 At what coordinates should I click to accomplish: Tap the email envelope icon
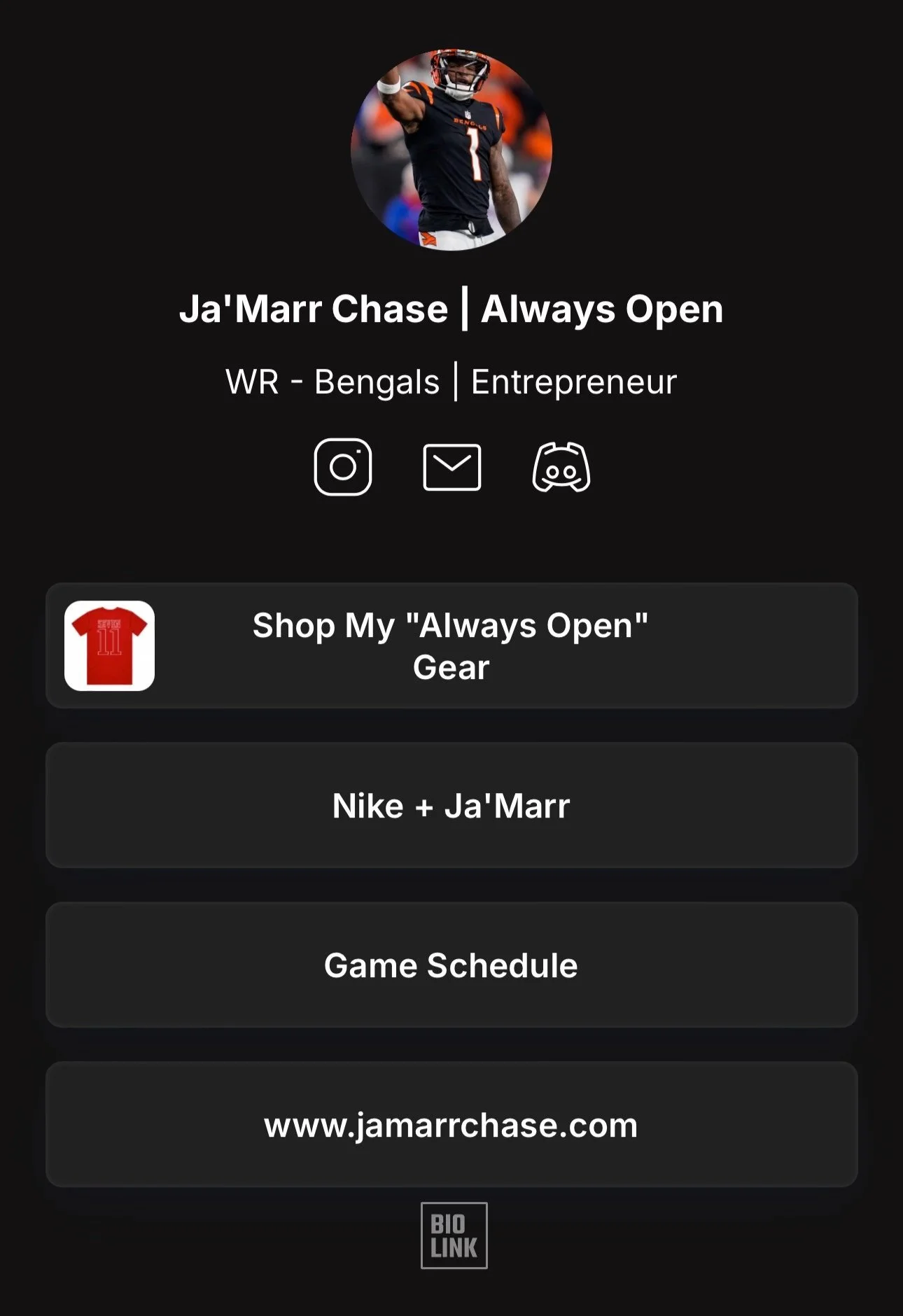coord(452,467)
